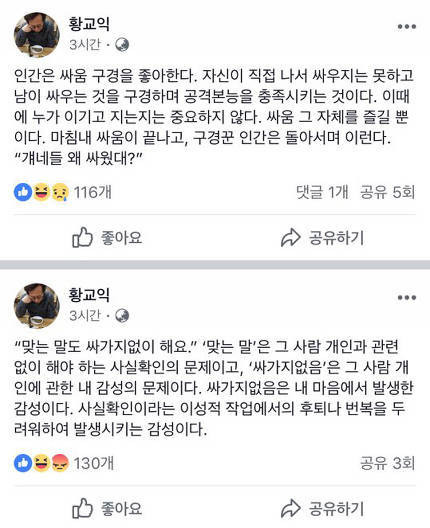Share the post with 130 reactions
This screenshot has width=430, height=528.
point(322,508)
